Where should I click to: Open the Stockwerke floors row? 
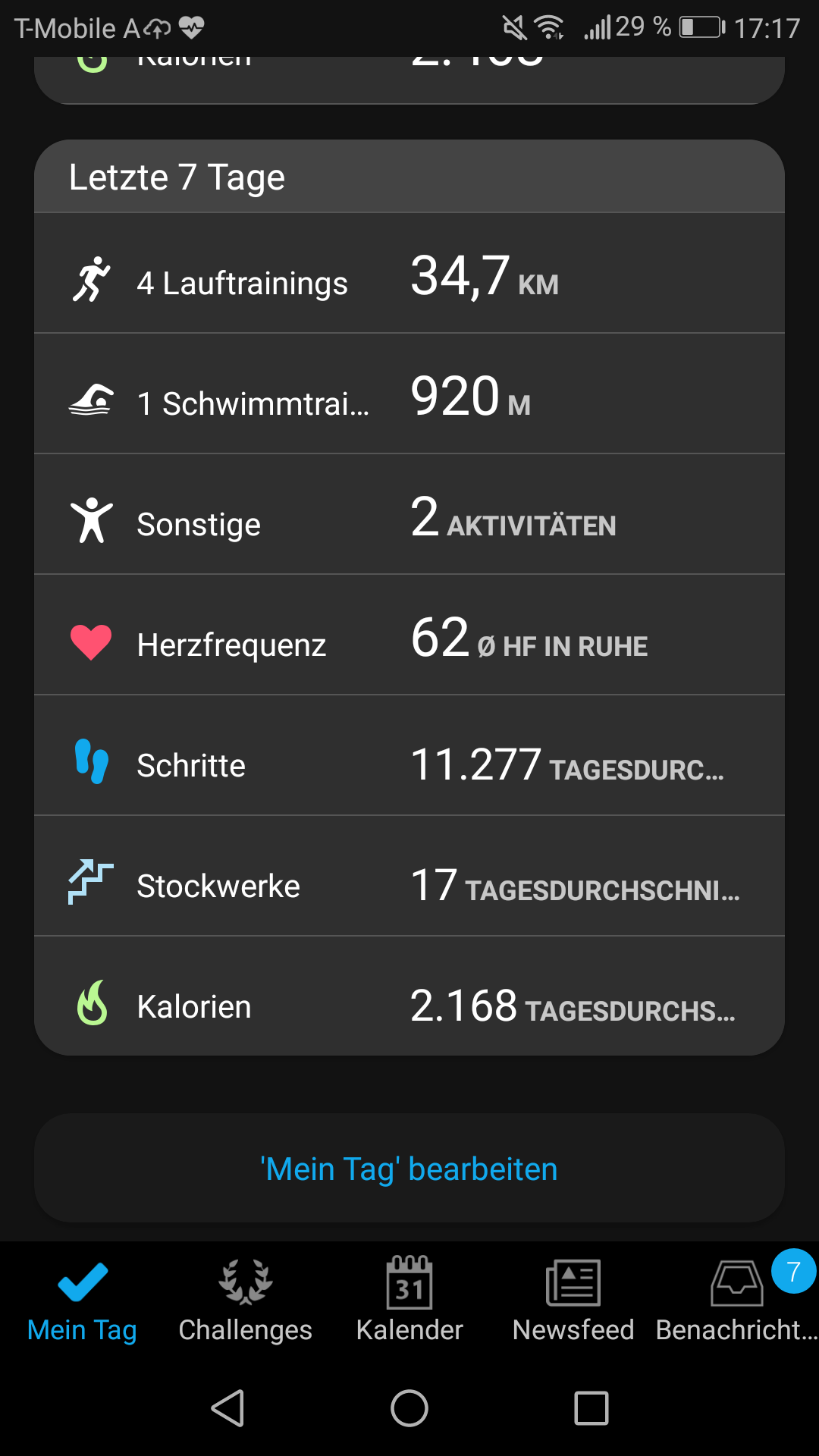point(409,877)
